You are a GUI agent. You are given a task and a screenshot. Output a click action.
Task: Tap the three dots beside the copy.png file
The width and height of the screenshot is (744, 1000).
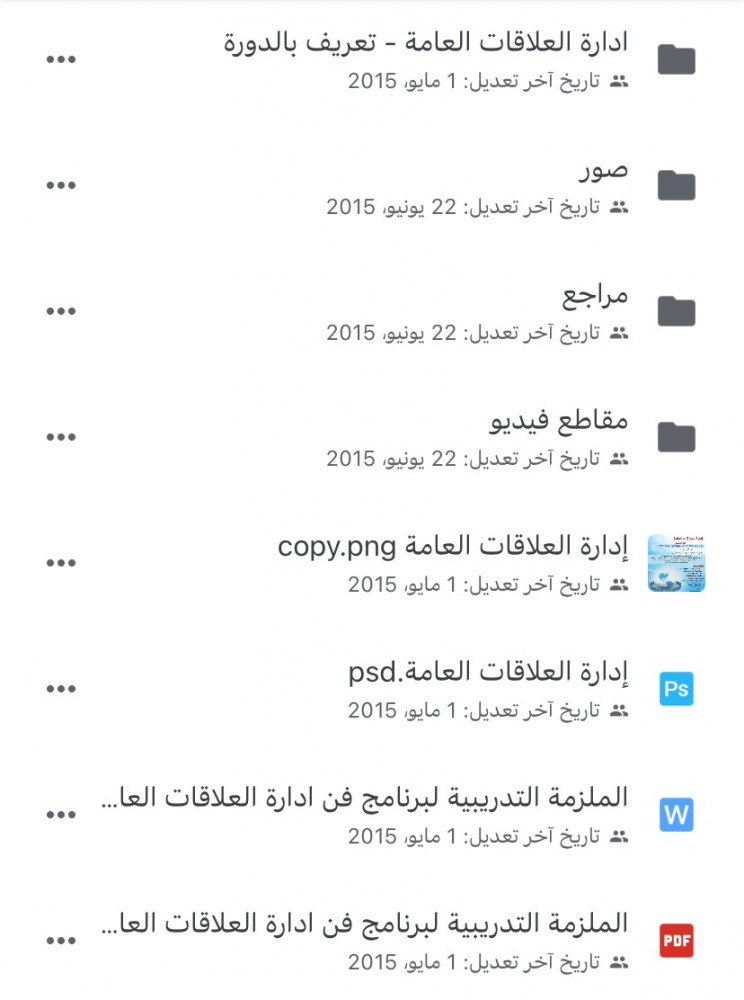61,563
